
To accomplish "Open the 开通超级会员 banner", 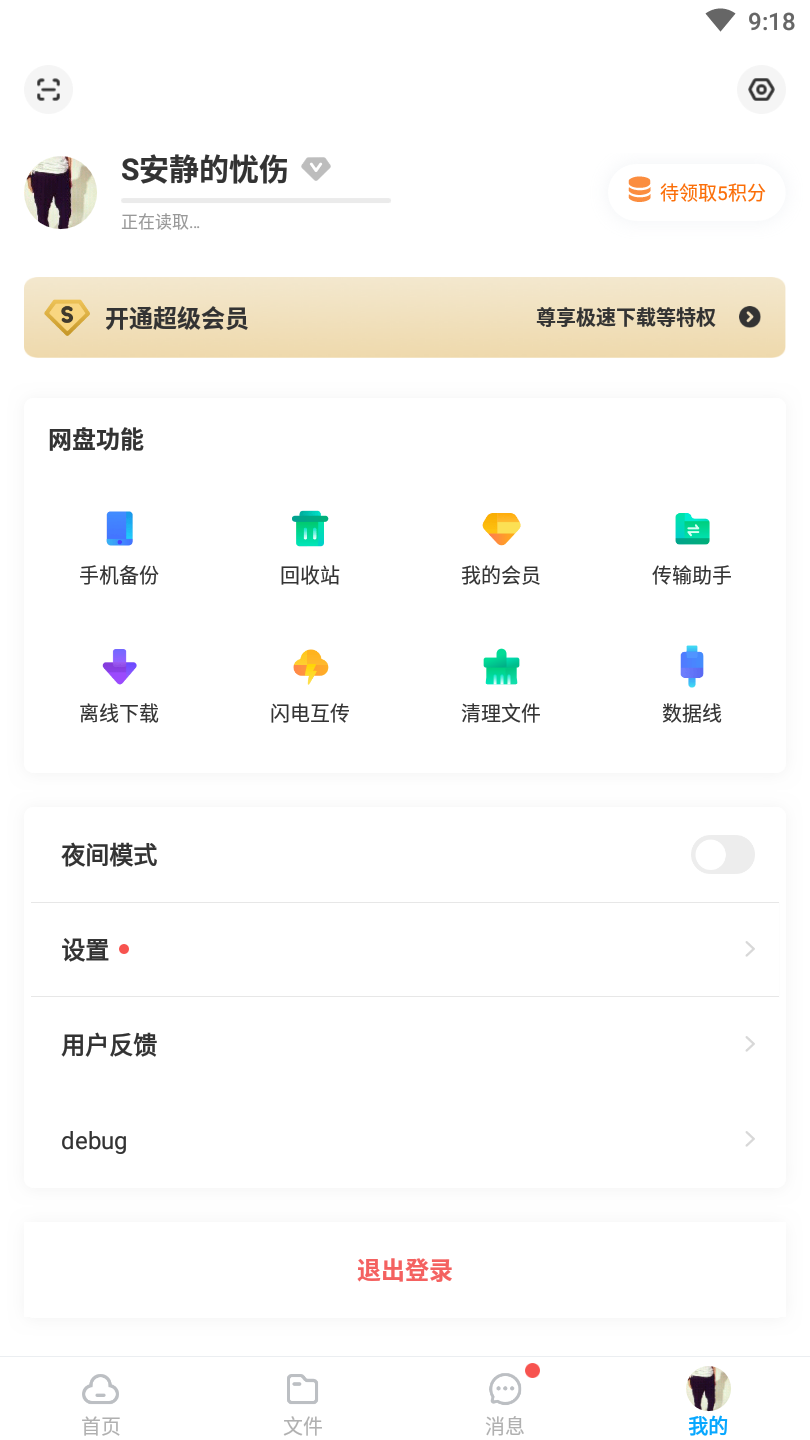I will coord(404,318).
